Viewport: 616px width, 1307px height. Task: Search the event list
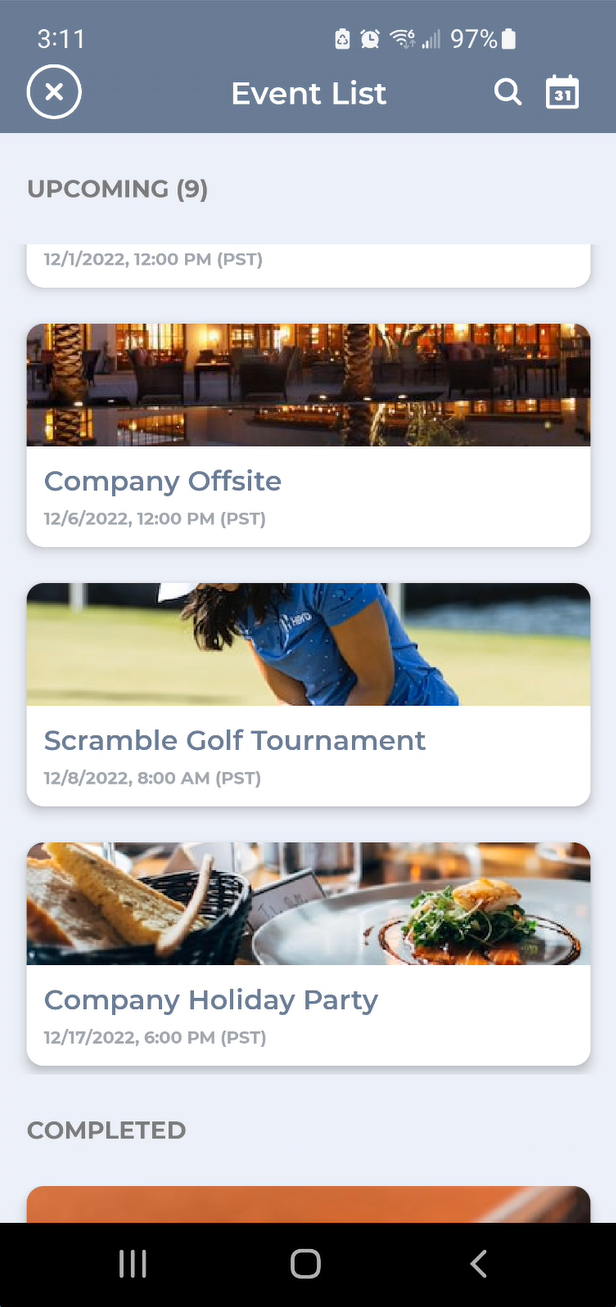(x=508, y=93)
